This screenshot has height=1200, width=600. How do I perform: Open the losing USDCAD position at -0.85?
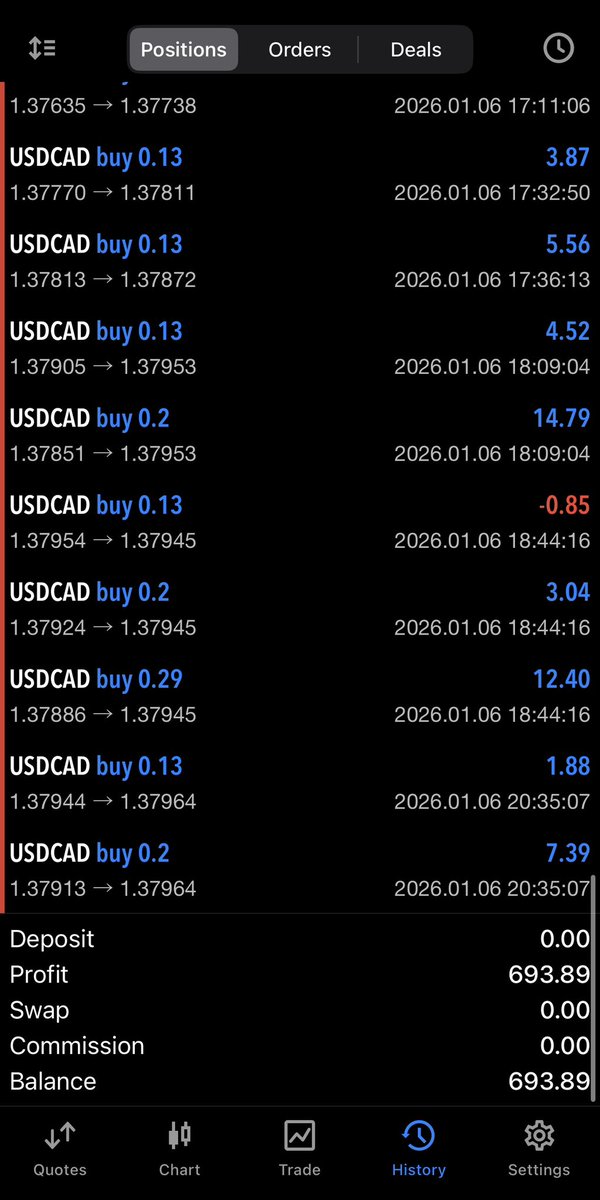tap(300, 522)
